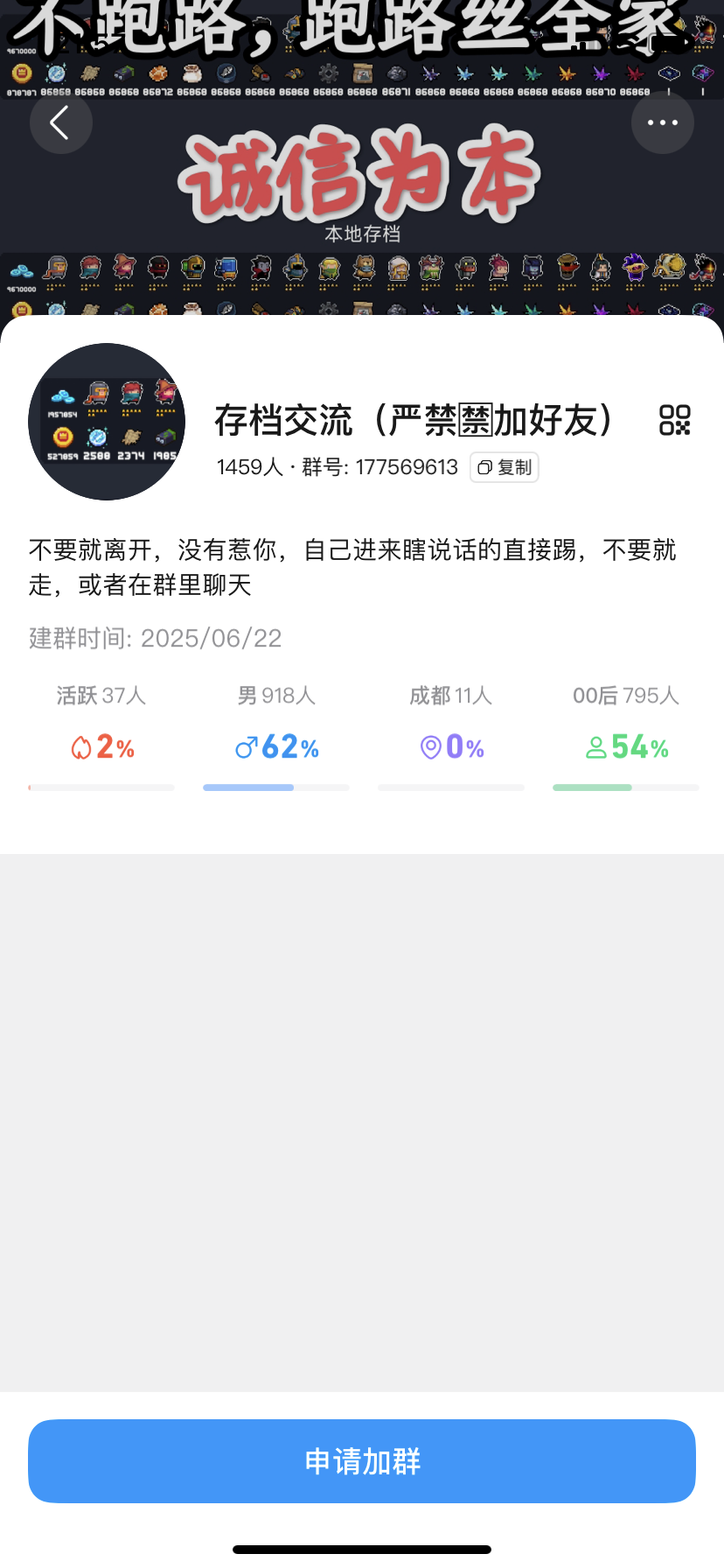This screenshot has width=724, height=1568.
Task: Tap the back chevron at top left
Action: click(60, 122)
